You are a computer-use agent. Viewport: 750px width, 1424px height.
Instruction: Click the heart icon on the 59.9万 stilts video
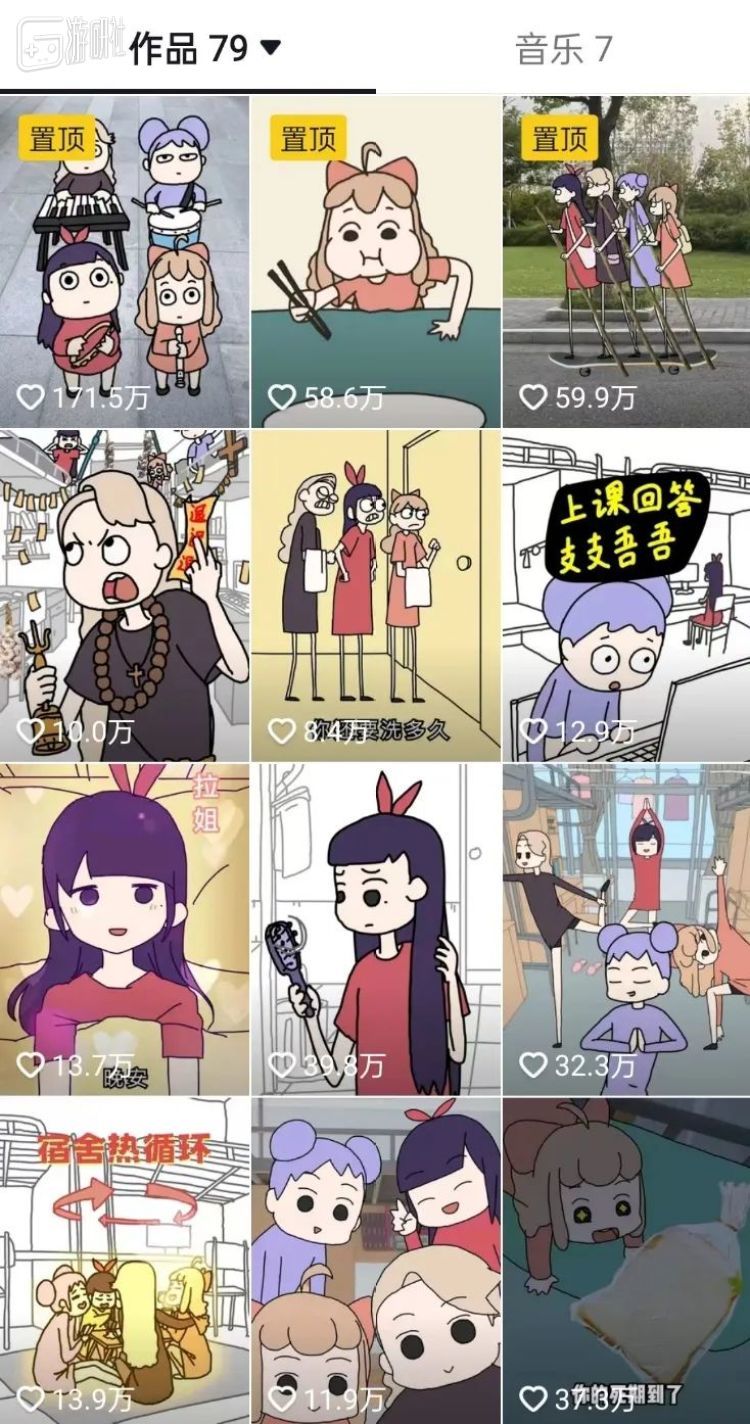[x=533, y=392]
